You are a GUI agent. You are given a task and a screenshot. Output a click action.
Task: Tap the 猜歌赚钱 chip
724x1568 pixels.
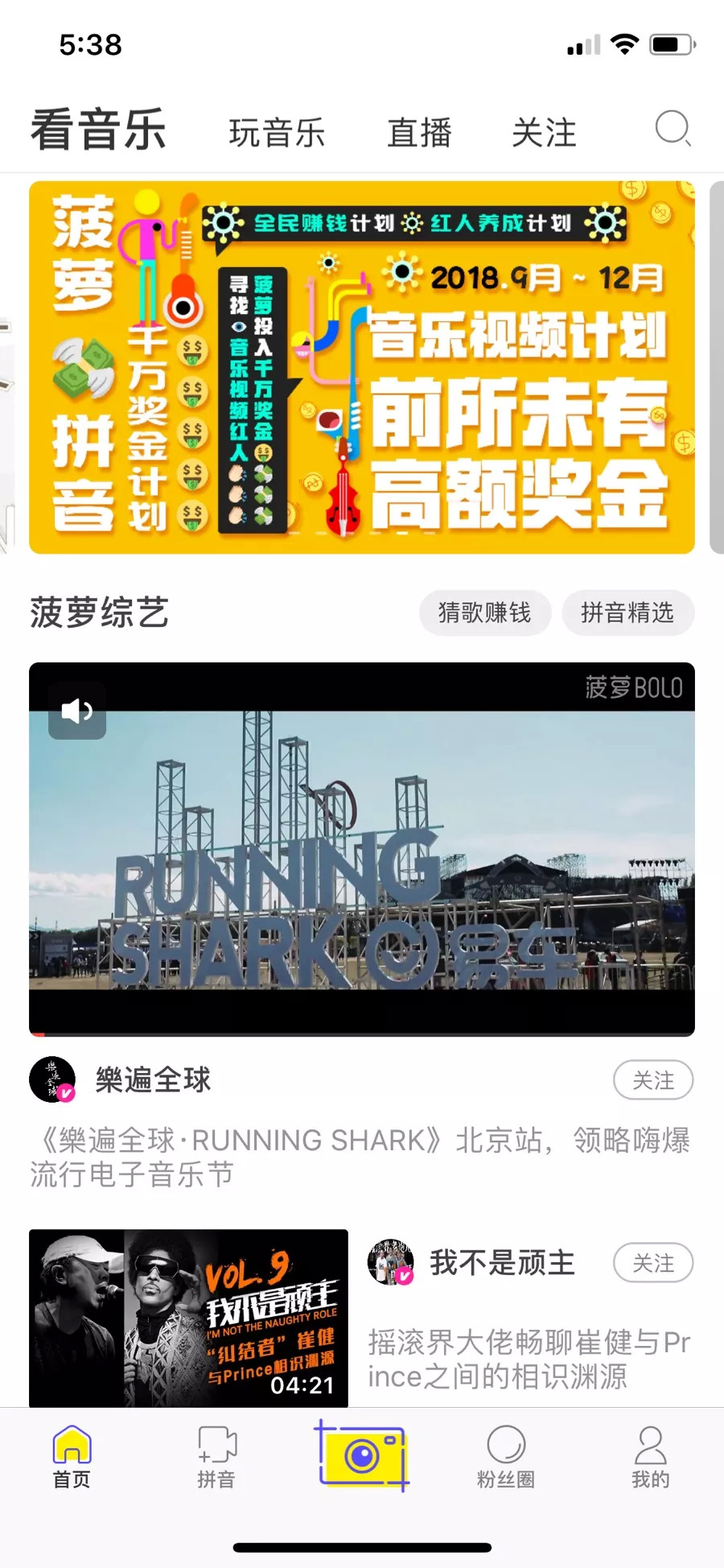tap(484, 613)
